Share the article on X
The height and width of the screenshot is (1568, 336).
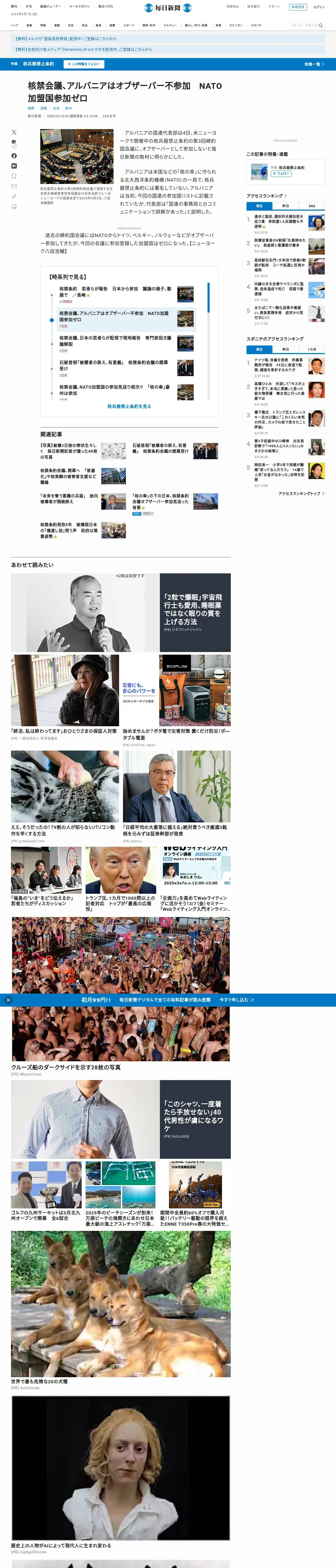click(14, 132)
